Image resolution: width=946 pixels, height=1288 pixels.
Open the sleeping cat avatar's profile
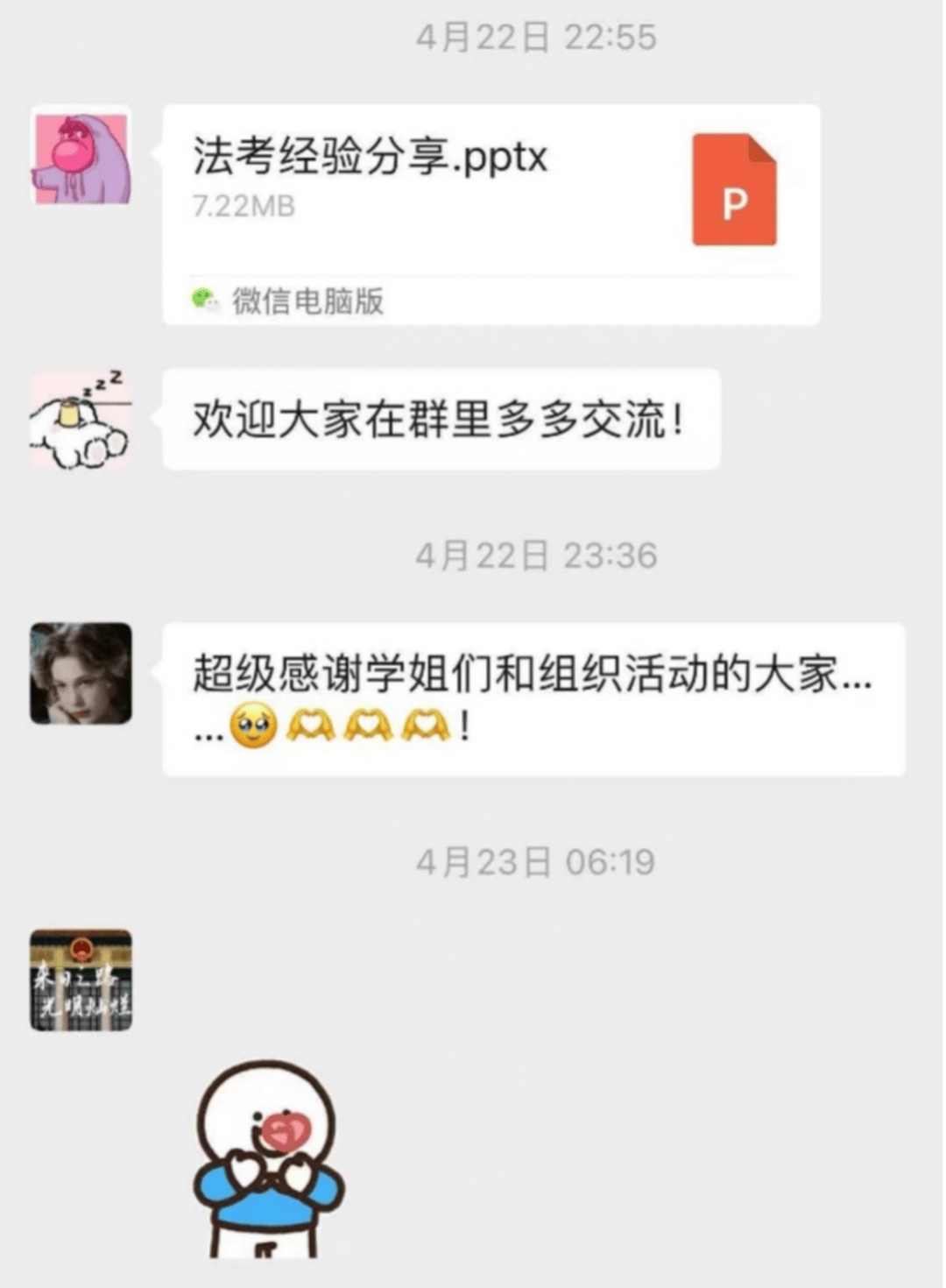click(81, 419)
